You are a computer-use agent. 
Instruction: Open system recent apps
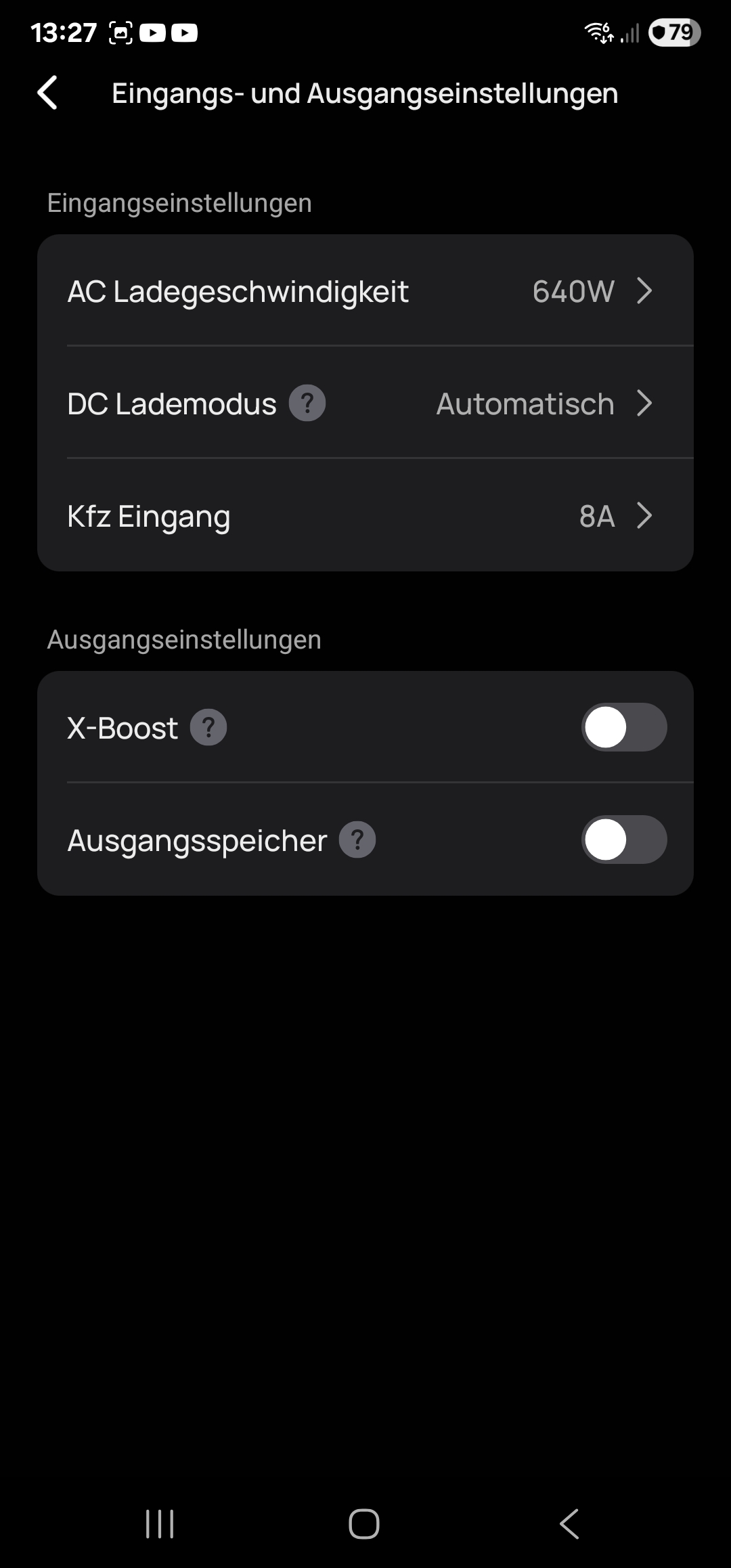tap(160, 1524)
